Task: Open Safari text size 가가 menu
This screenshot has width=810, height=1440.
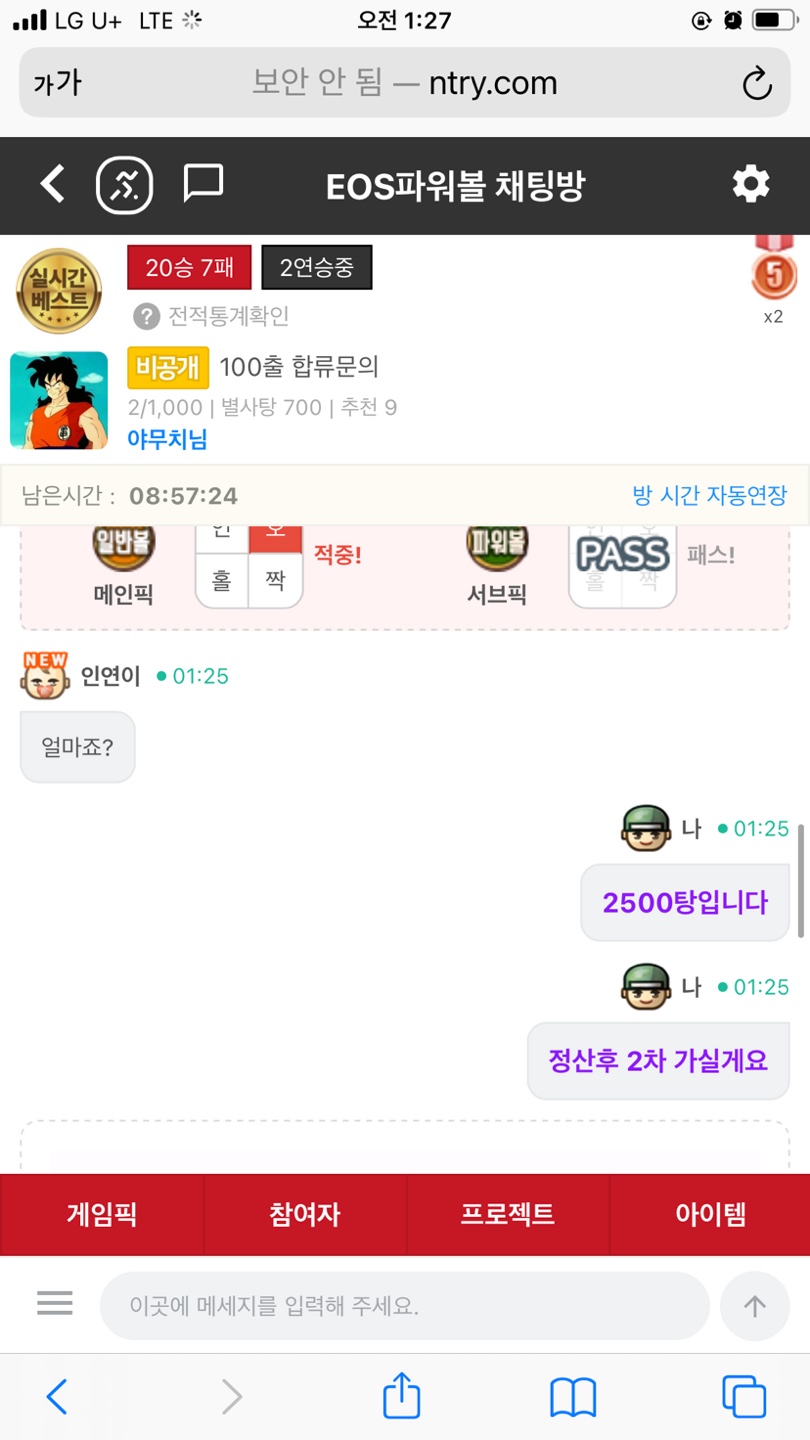Action: [x=57, y=83]
